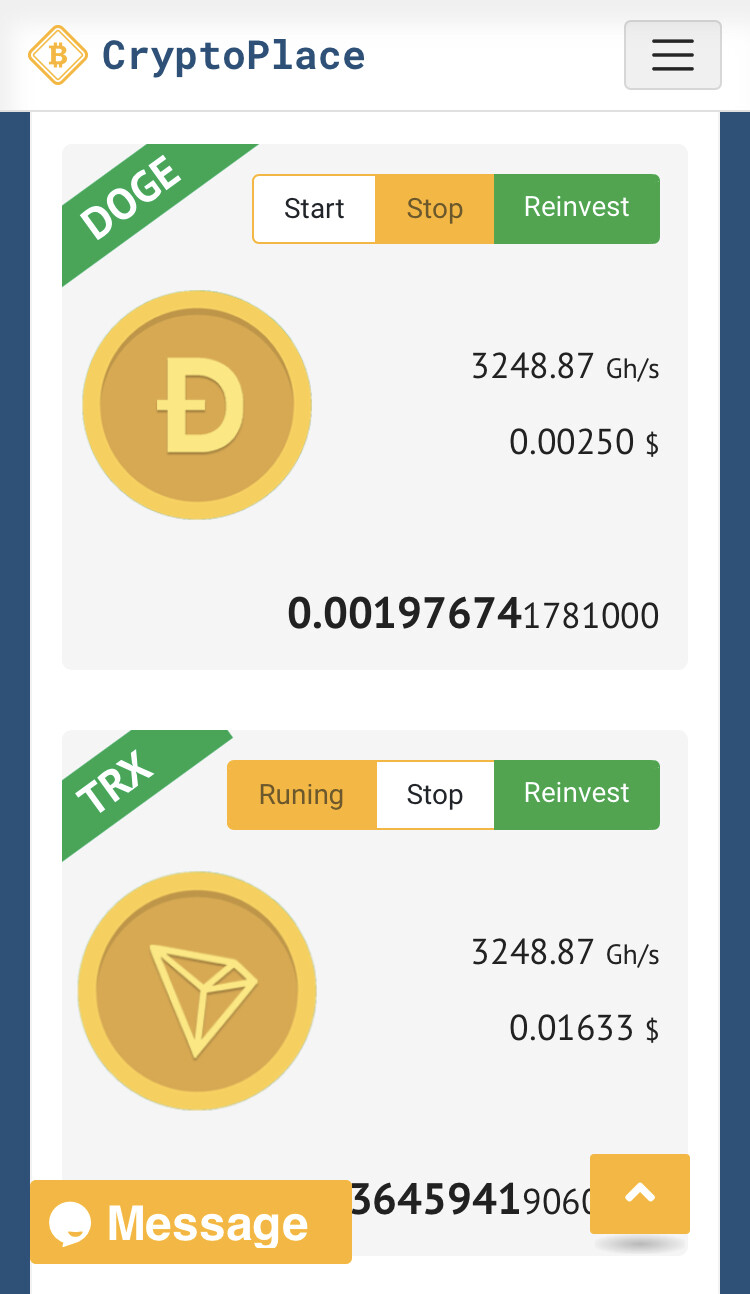
Task: Select the Start tab for DOGE
Action: click(314, 209)
